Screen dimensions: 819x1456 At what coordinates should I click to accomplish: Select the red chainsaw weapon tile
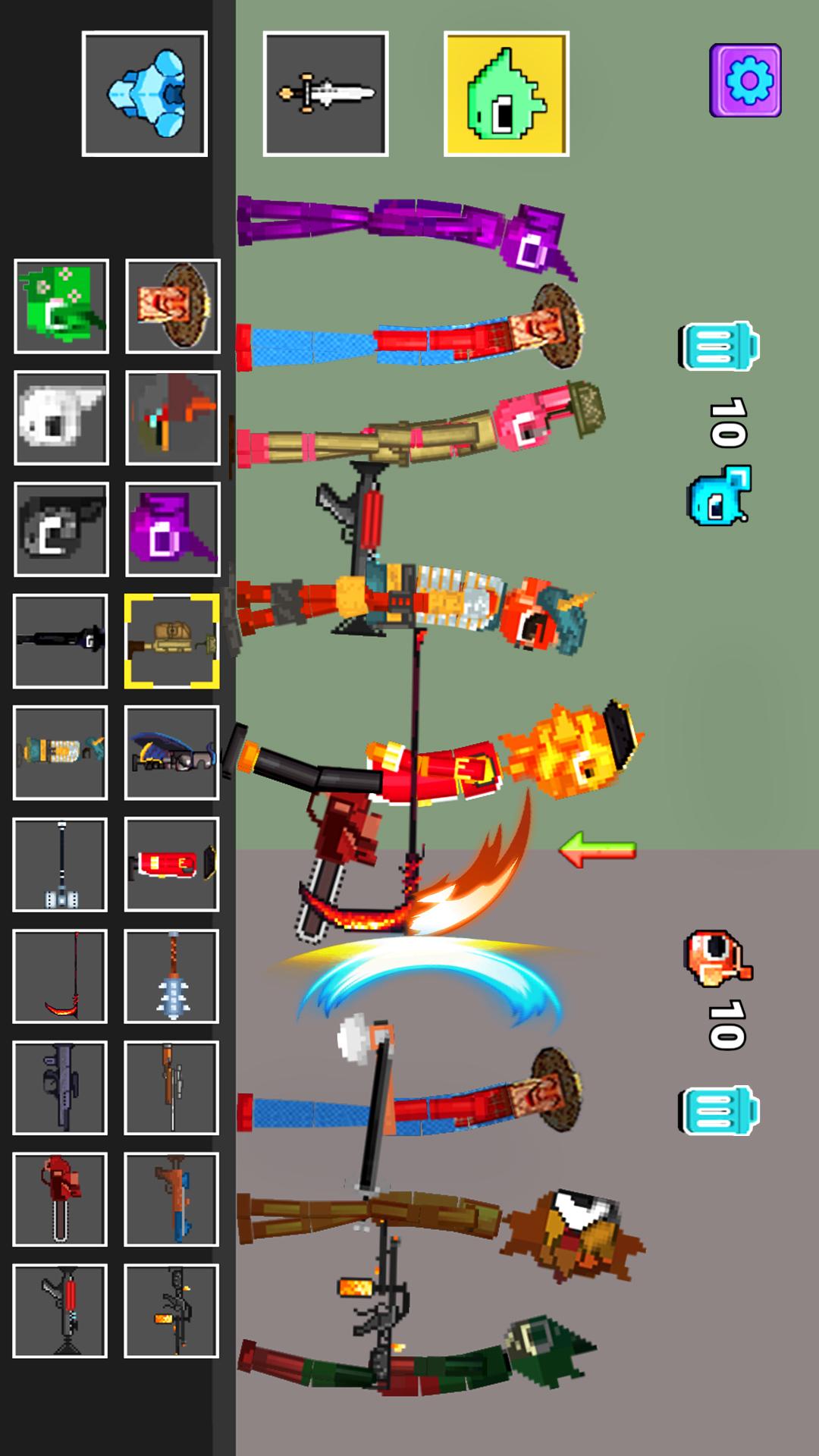(60, 1199)
